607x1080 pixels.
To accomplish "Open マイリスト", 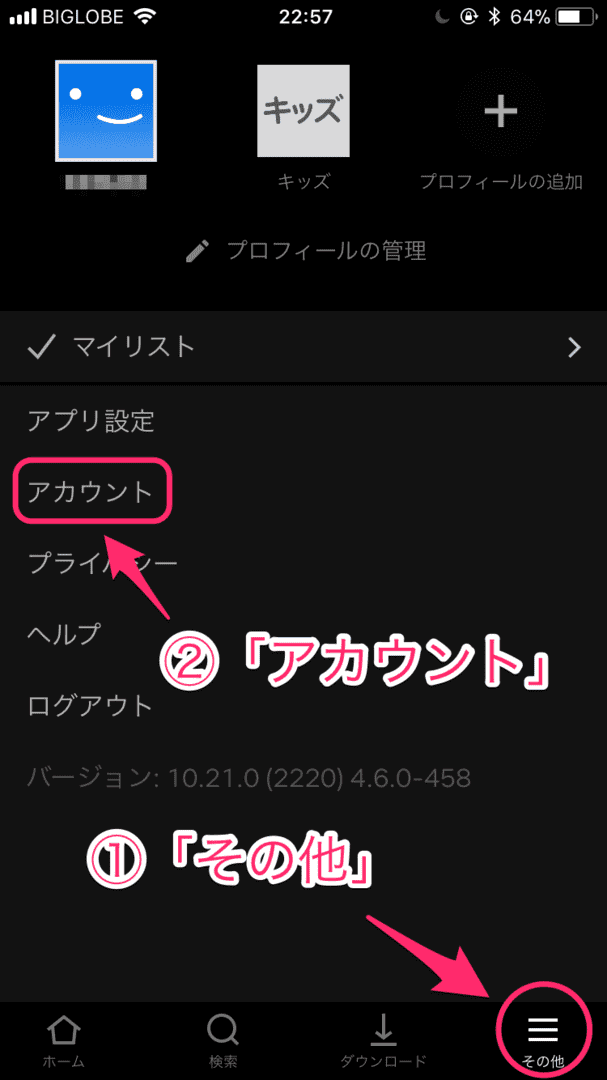I will (303, 347).
